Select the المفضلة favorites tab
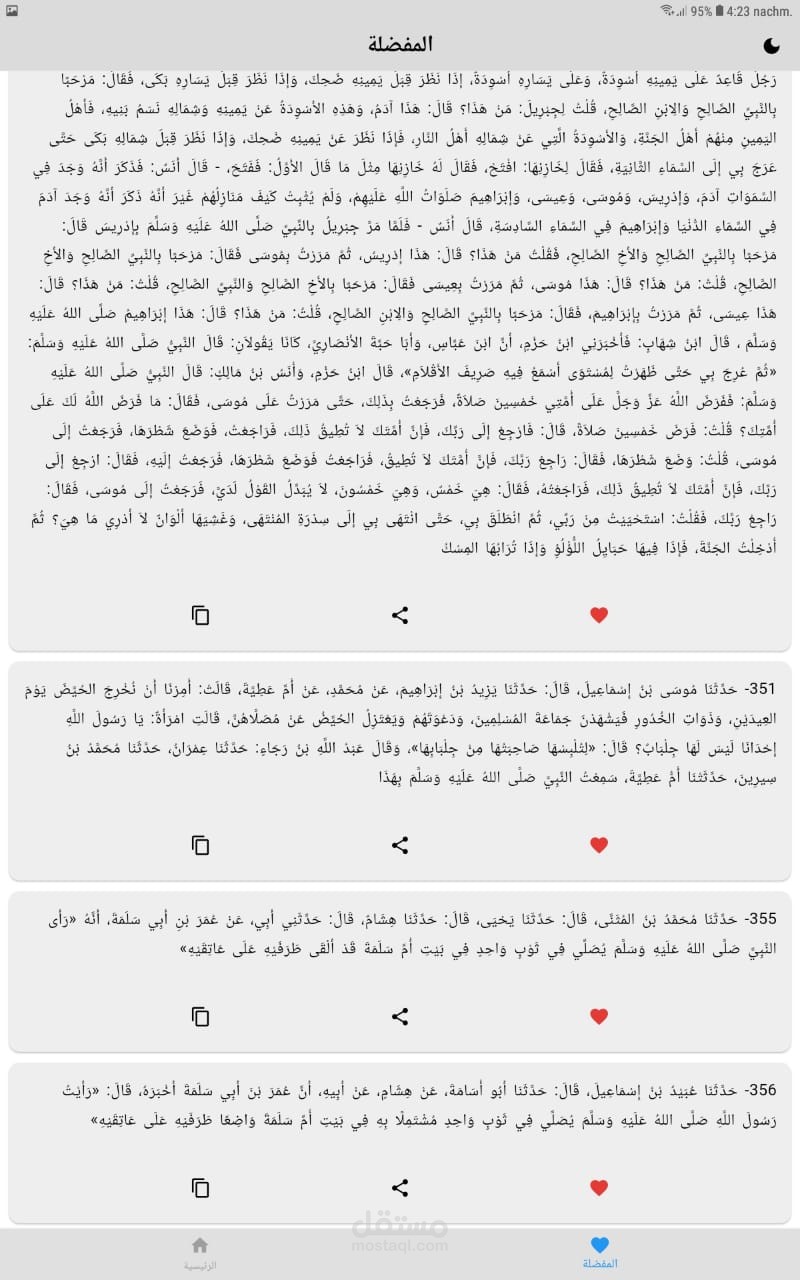This screenshot has width=800, height=1280. [599, 1252]
